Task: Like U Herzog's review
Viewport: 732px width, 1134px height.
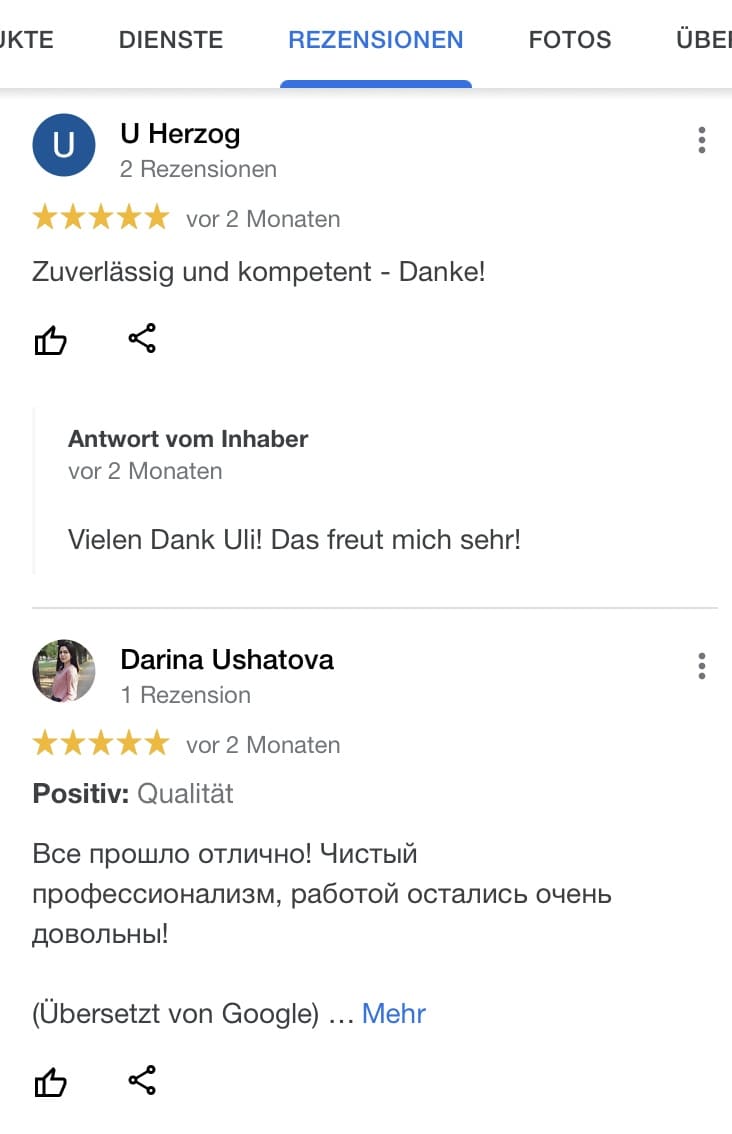Action: tap(51, 340)
